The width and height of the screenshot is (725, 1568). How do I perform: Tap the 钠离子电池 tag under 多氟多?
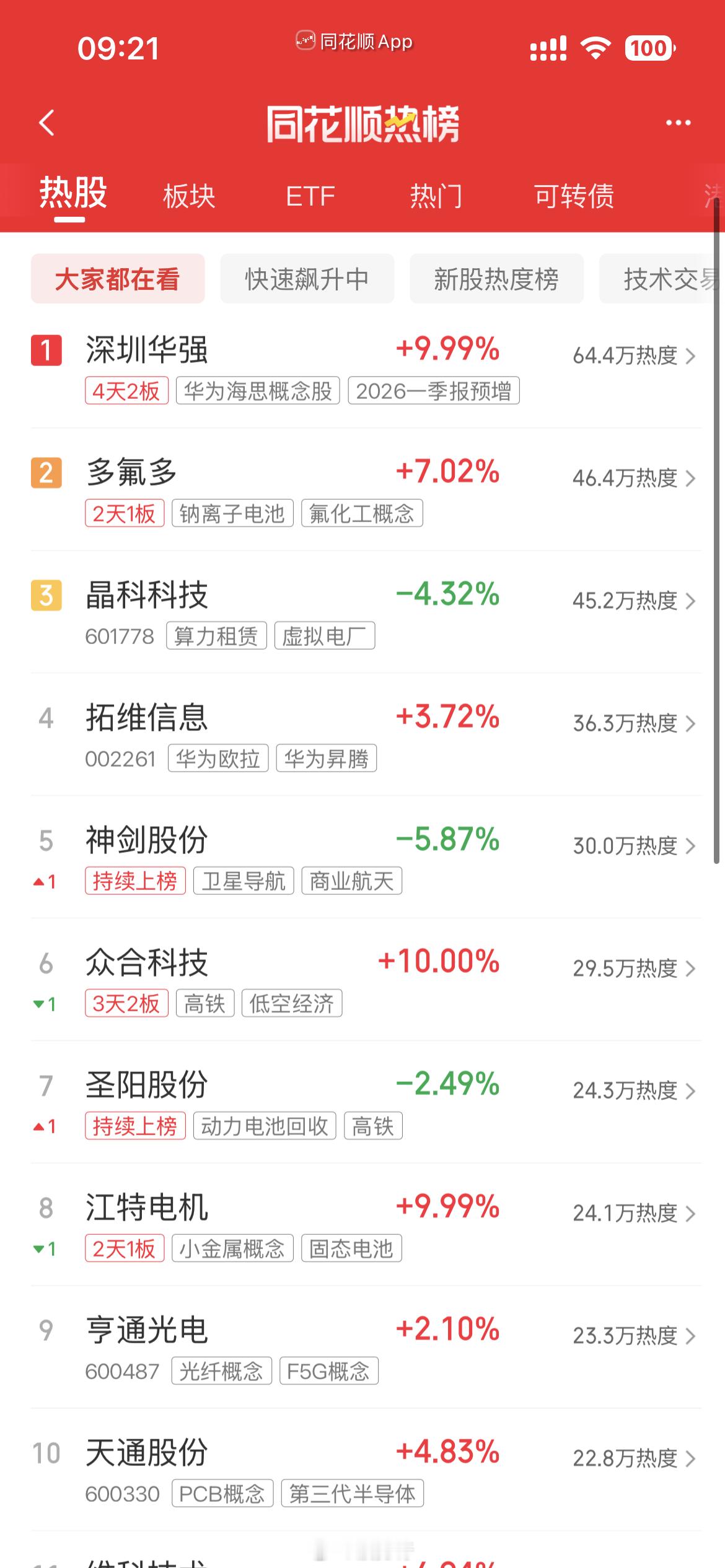[x=232, y=513]
